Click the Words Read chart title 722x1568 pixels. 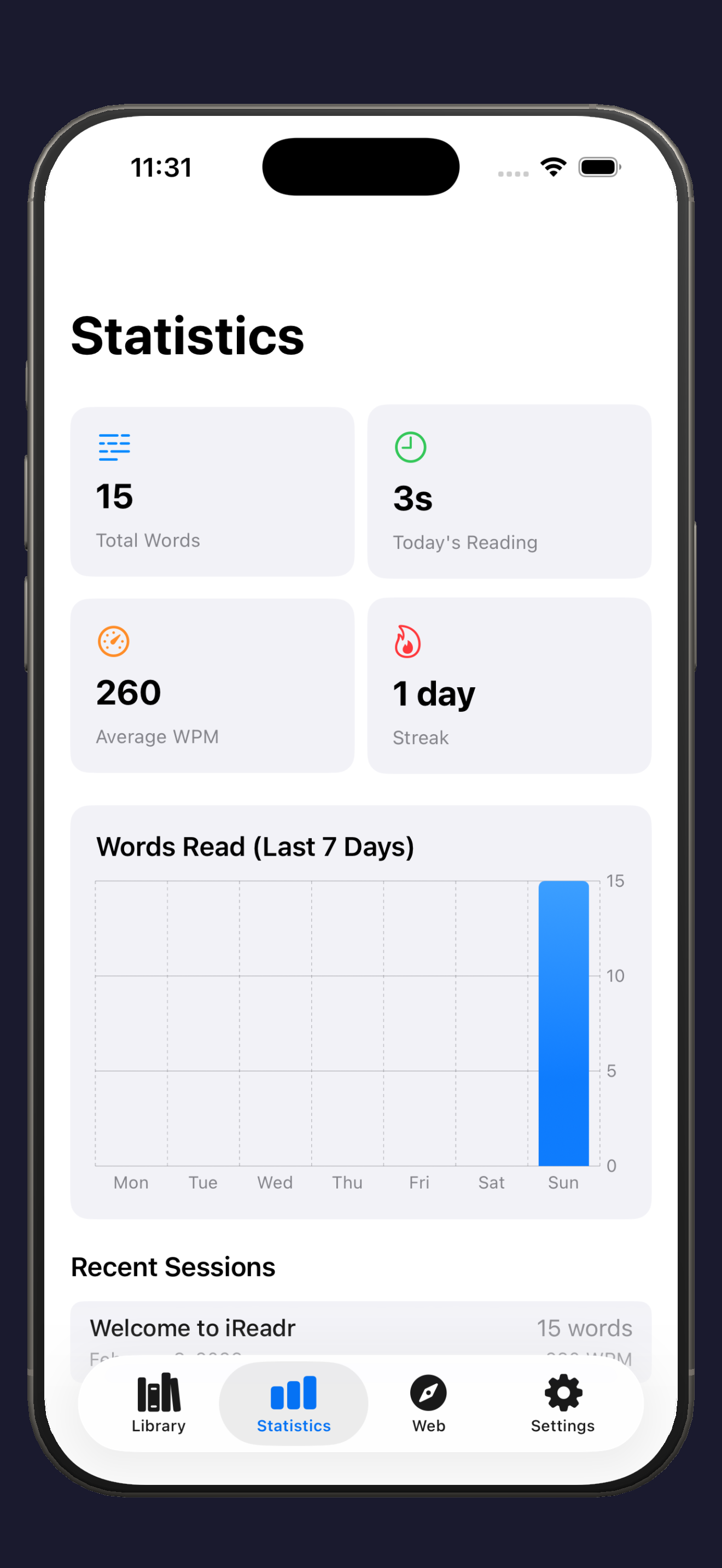257,847
